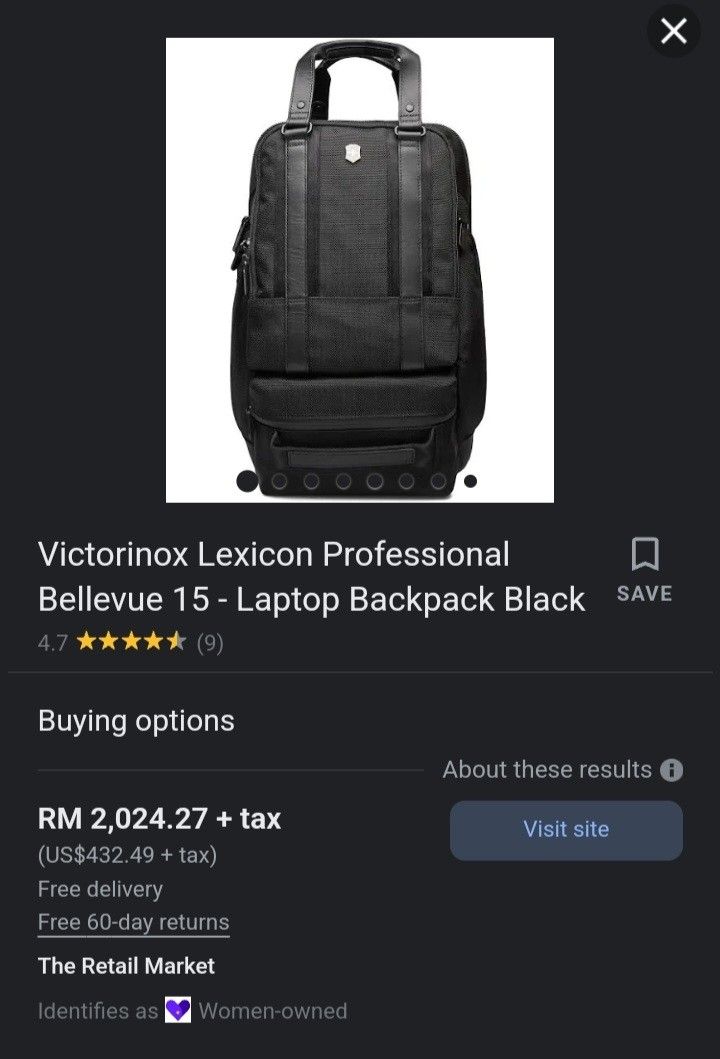Open the Free 60-day returns link
This screenshot has width=720, height=1059.
tap(133, 922)
